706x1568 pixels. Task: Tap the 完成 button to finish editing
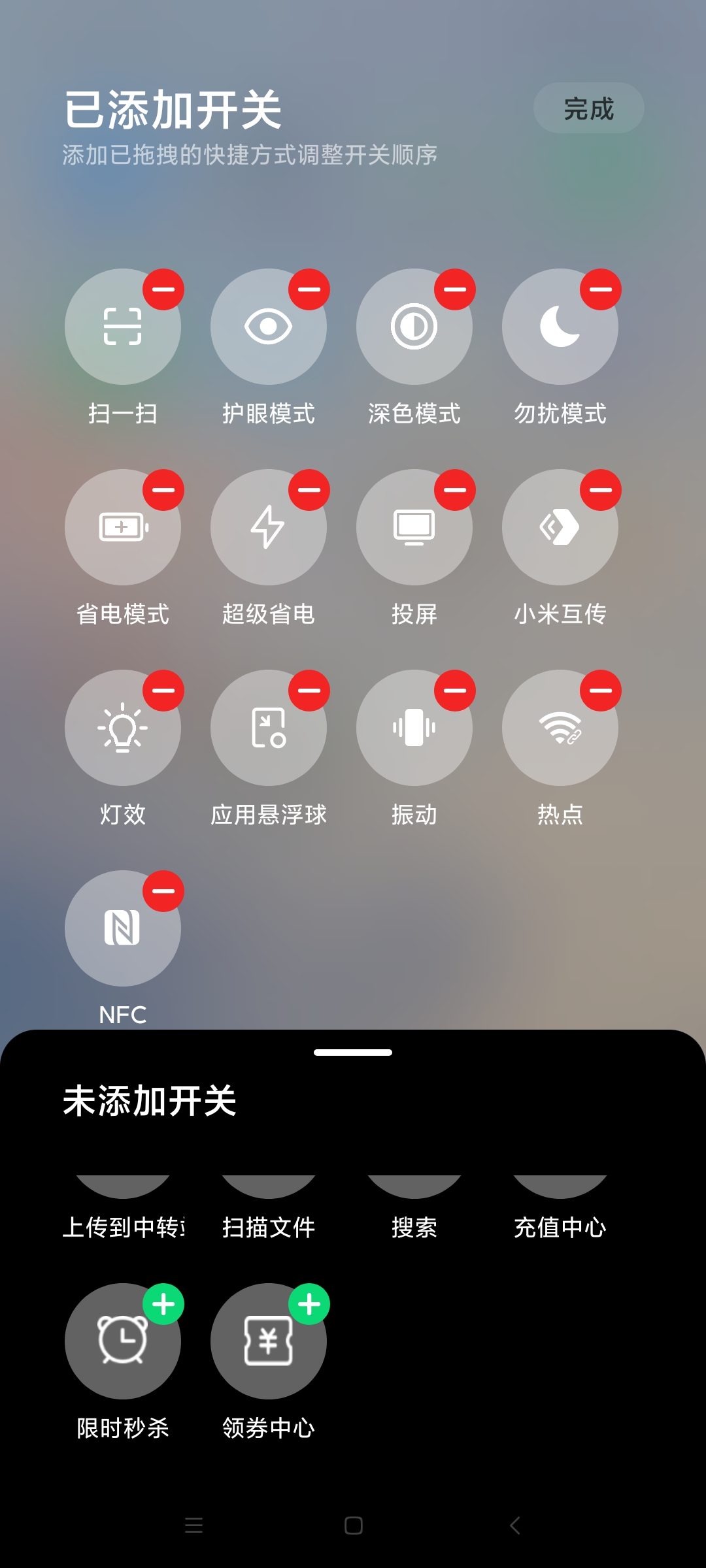(588, 108)
